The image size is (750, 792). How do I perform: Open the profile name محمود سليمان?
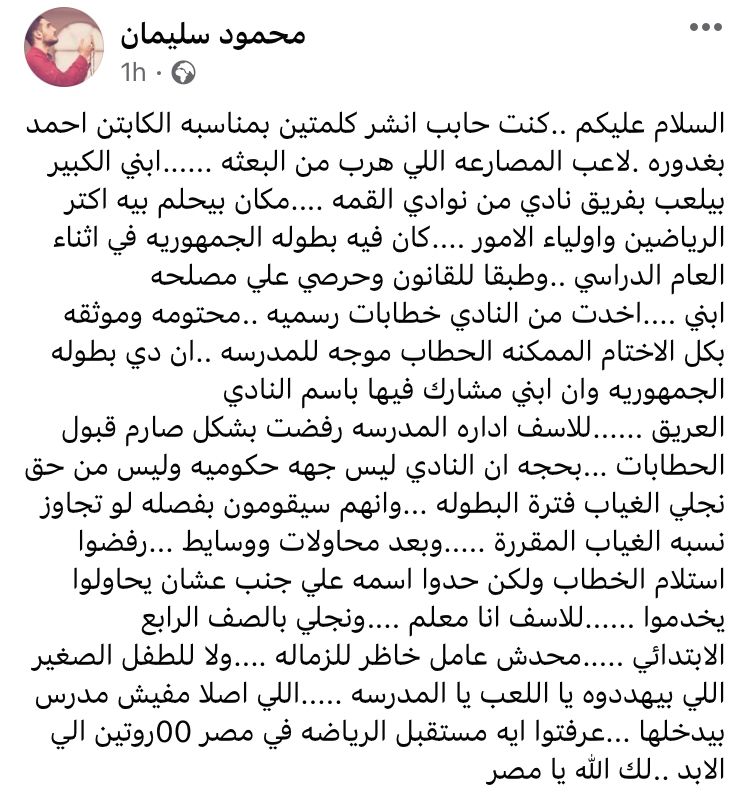pyautogui.click(x=212, y=35)
